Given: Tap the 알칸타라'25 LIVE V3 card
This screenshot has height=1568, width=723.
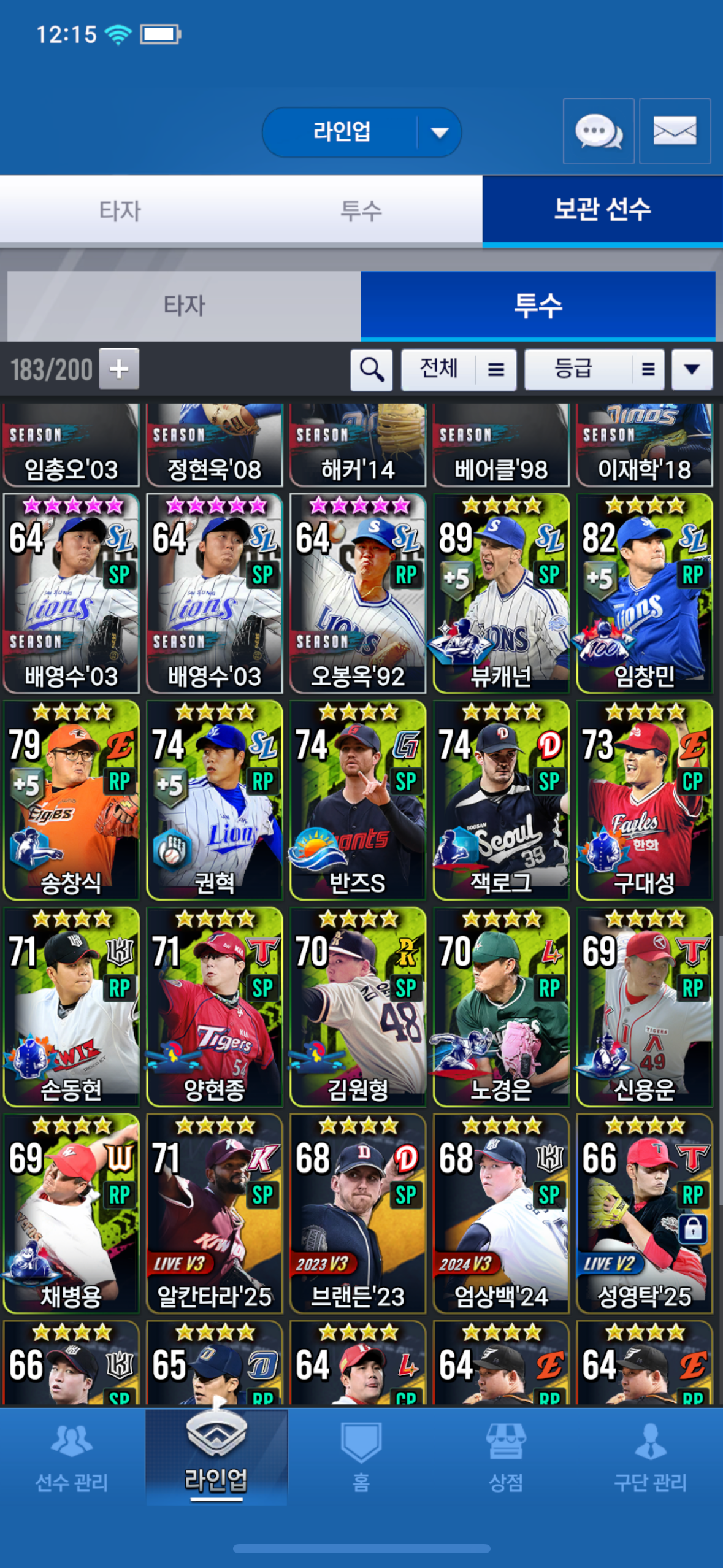Looking at the screenshot, I should click(215, 1213).
